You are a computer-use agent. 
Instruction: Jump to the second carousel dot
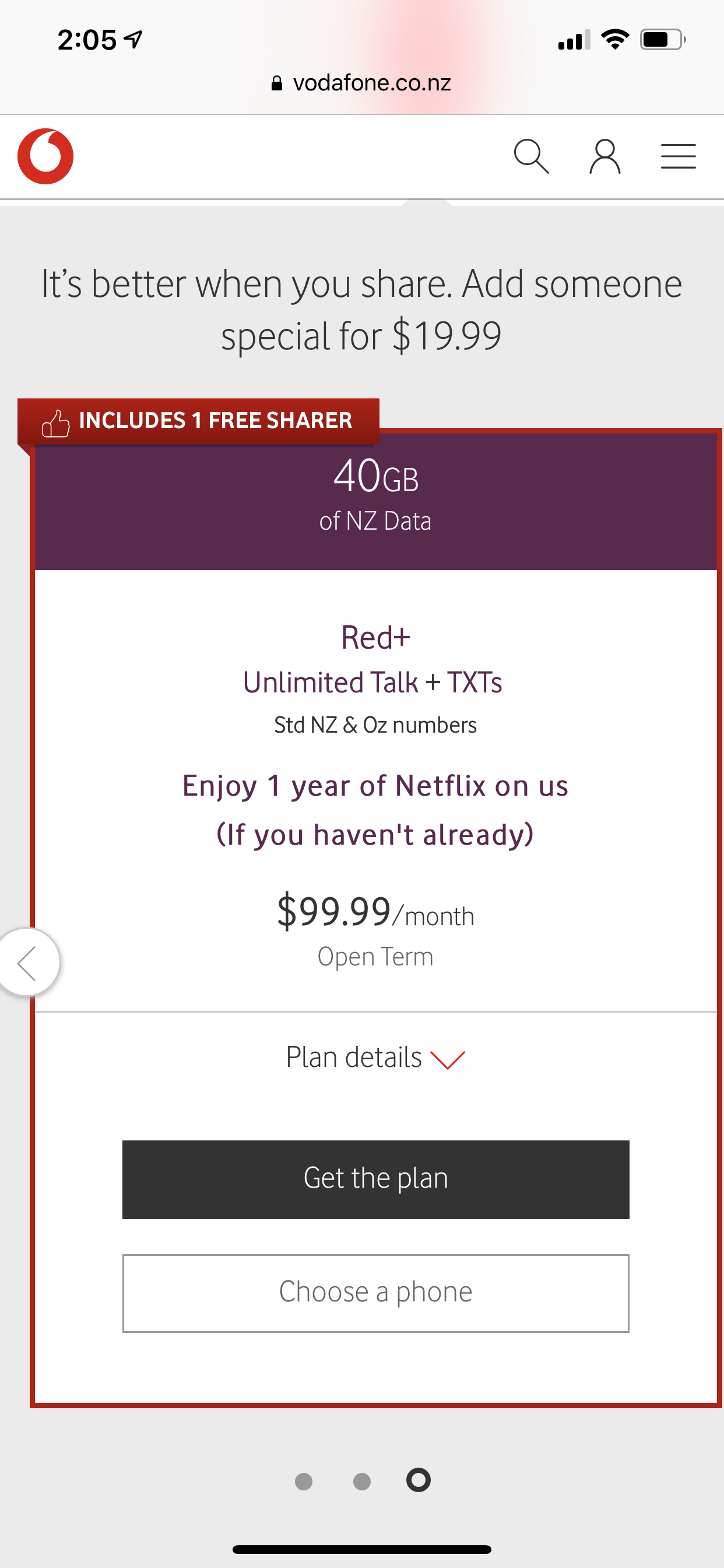pyautogui.click(x=362, y=1481)
